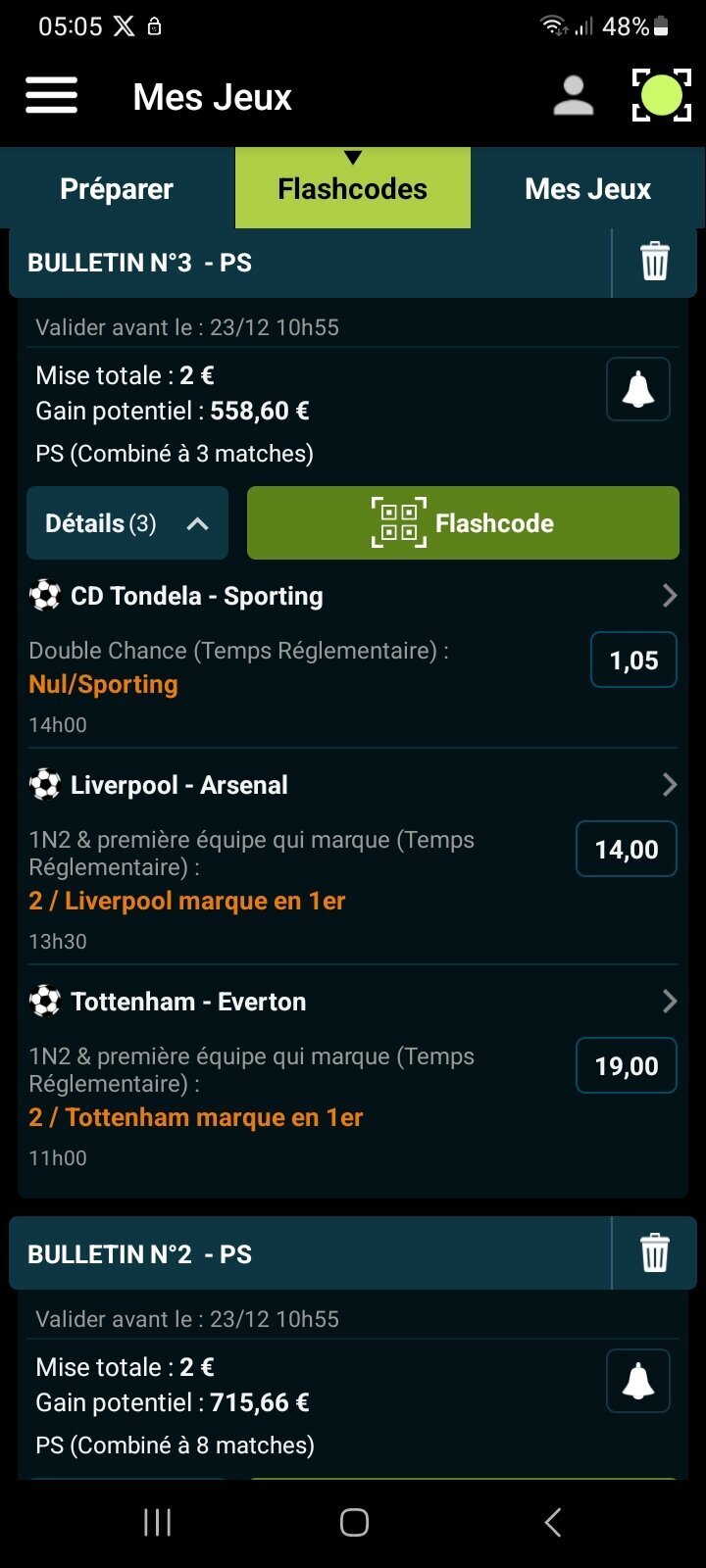Tap the bell icon on Bulletin N°2
Viewport: 706px width, 1568px height.
click(637, 1381)
